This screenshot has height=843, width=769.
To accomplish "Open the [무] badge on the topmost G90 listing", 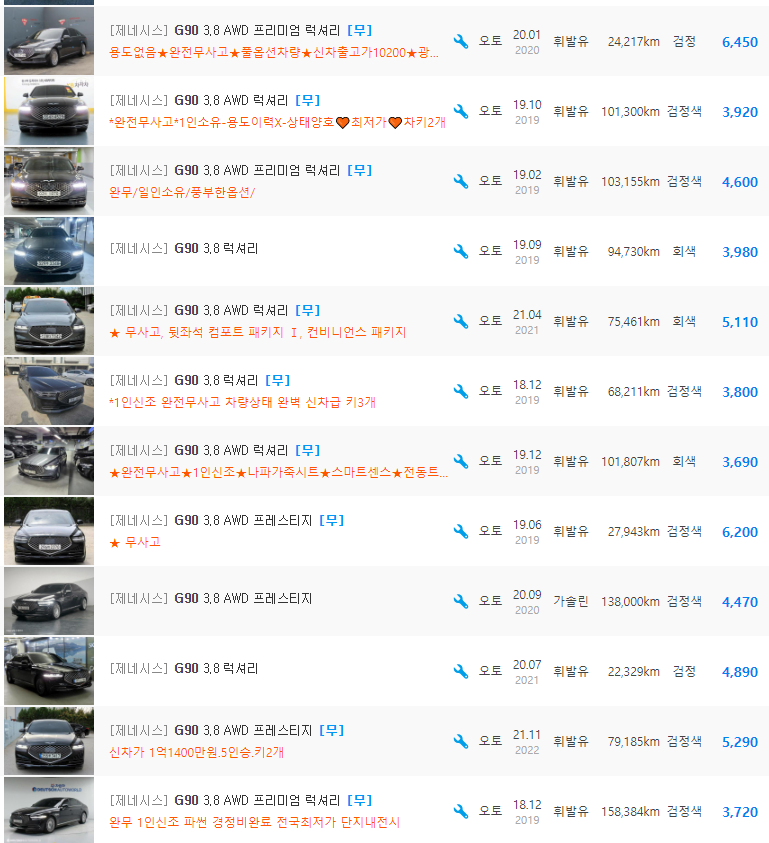I will (360, 29).
